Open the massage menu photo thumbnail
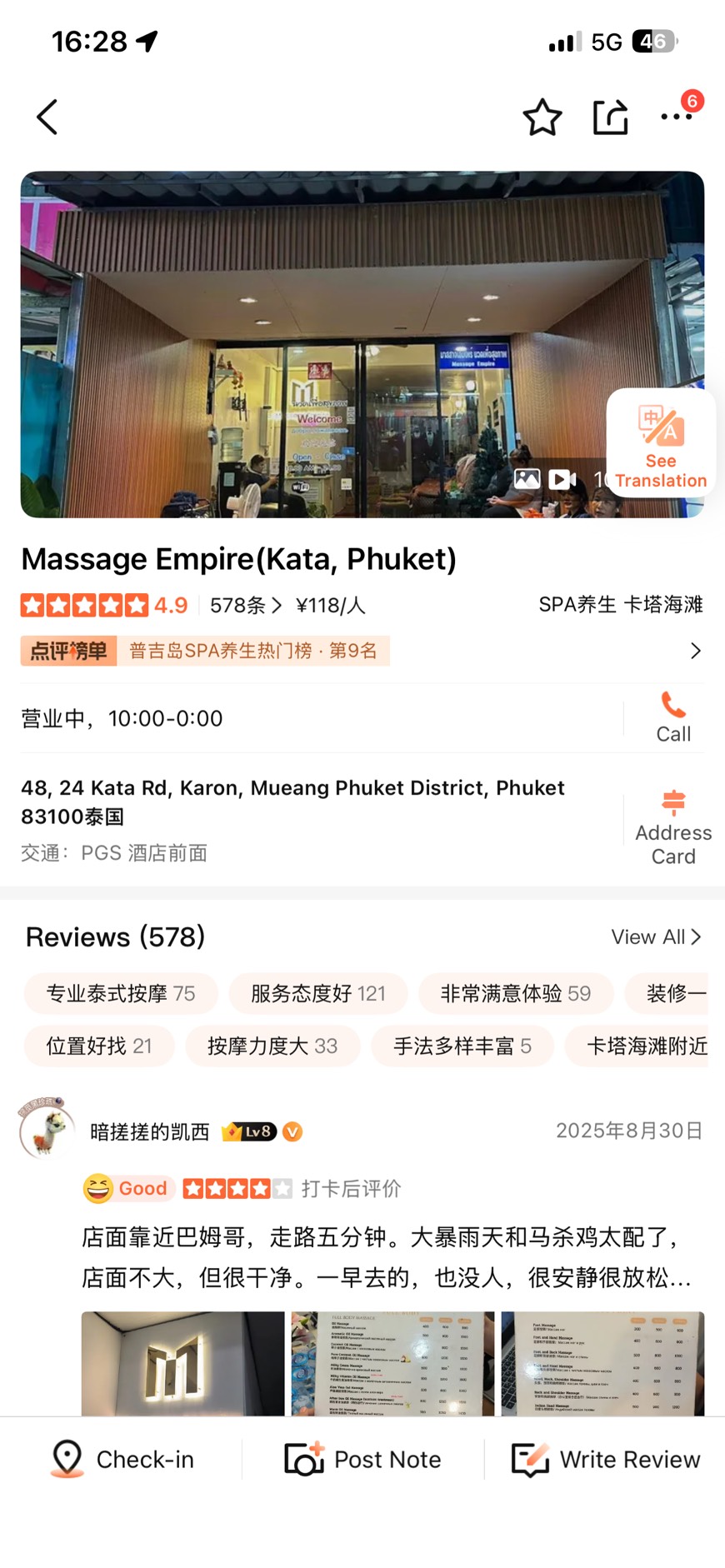 tap(392, 1365)
